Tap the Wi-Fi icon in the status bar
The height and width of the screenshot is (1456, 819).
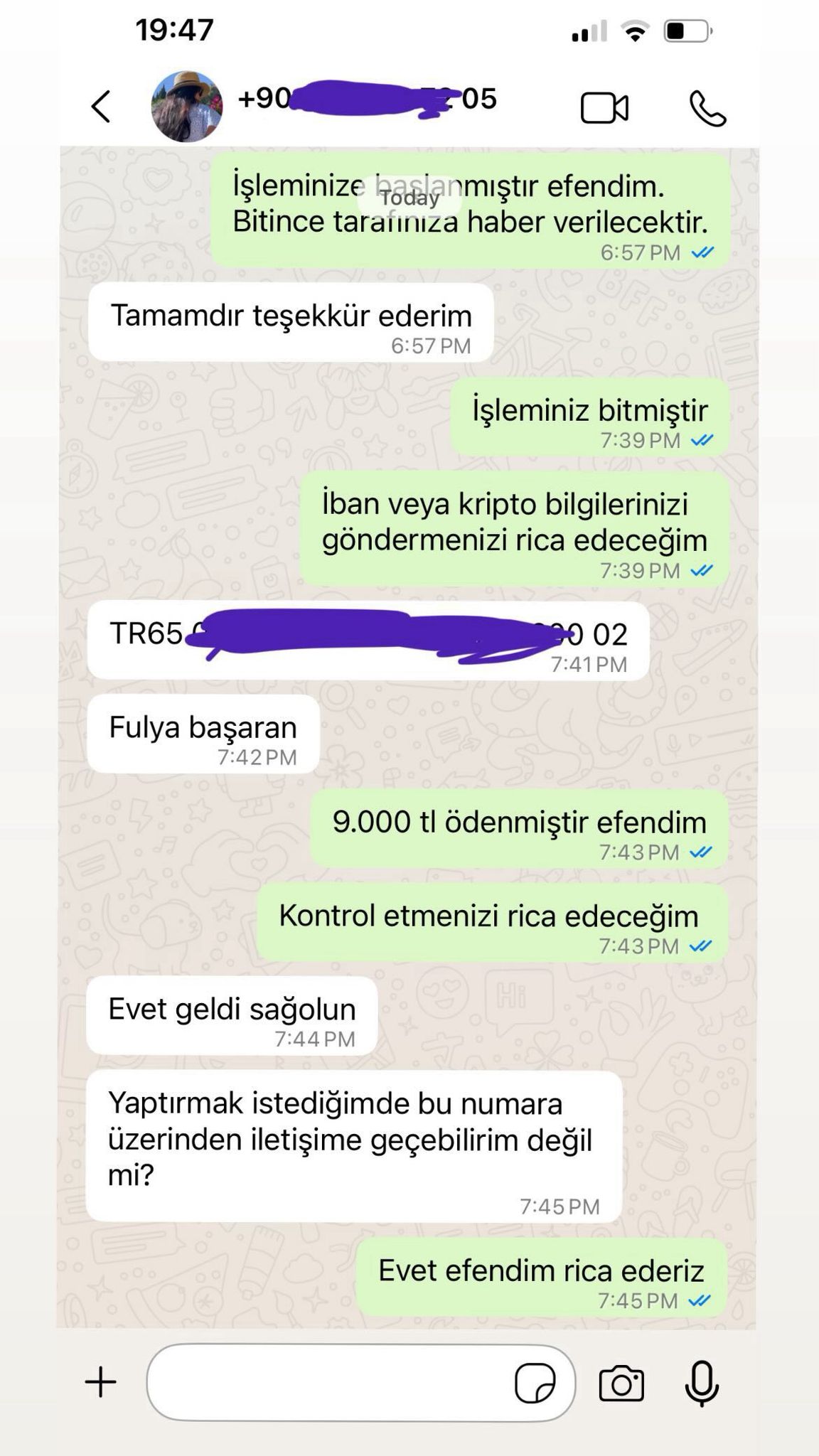click(635, 30)
